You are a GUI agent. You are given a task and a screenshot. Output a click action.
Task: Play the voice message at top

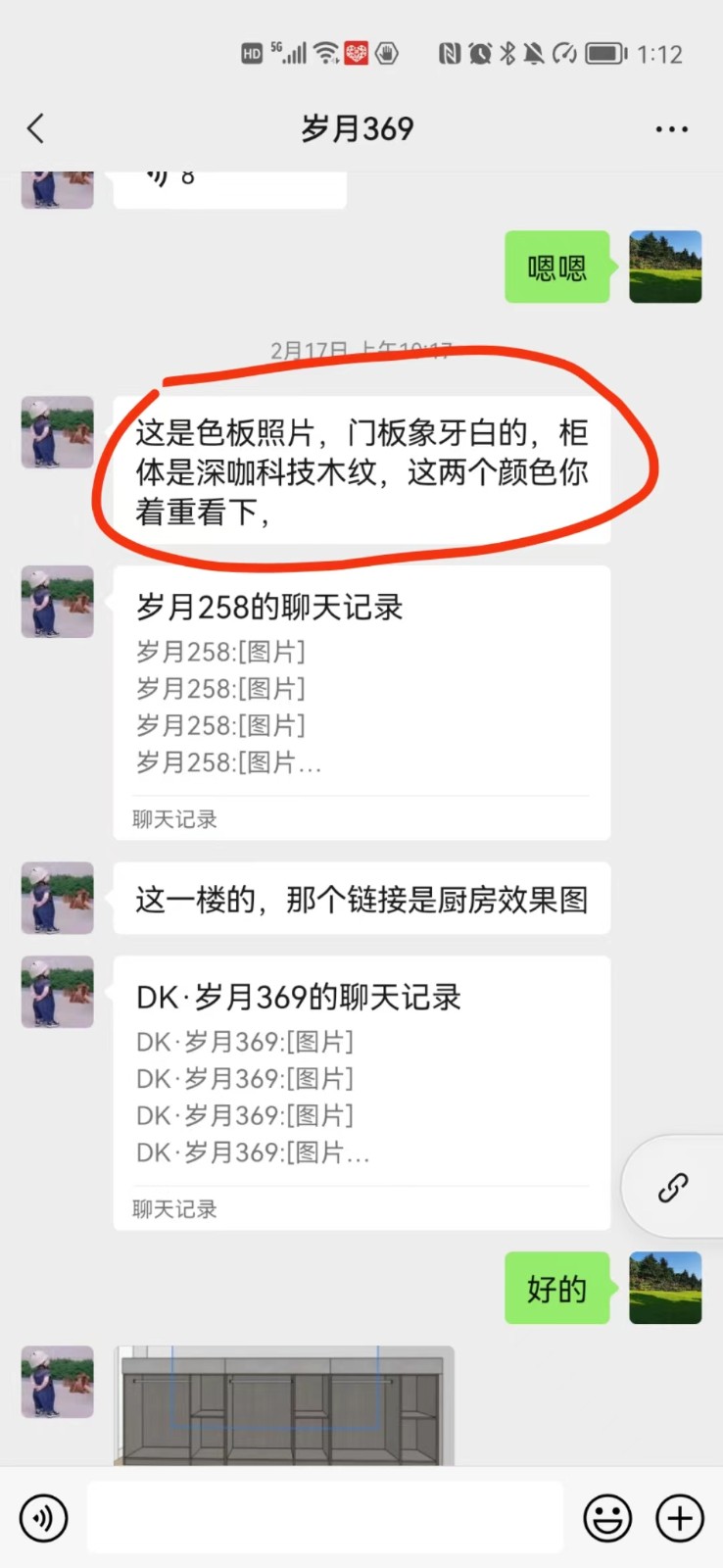click(229, 186)
